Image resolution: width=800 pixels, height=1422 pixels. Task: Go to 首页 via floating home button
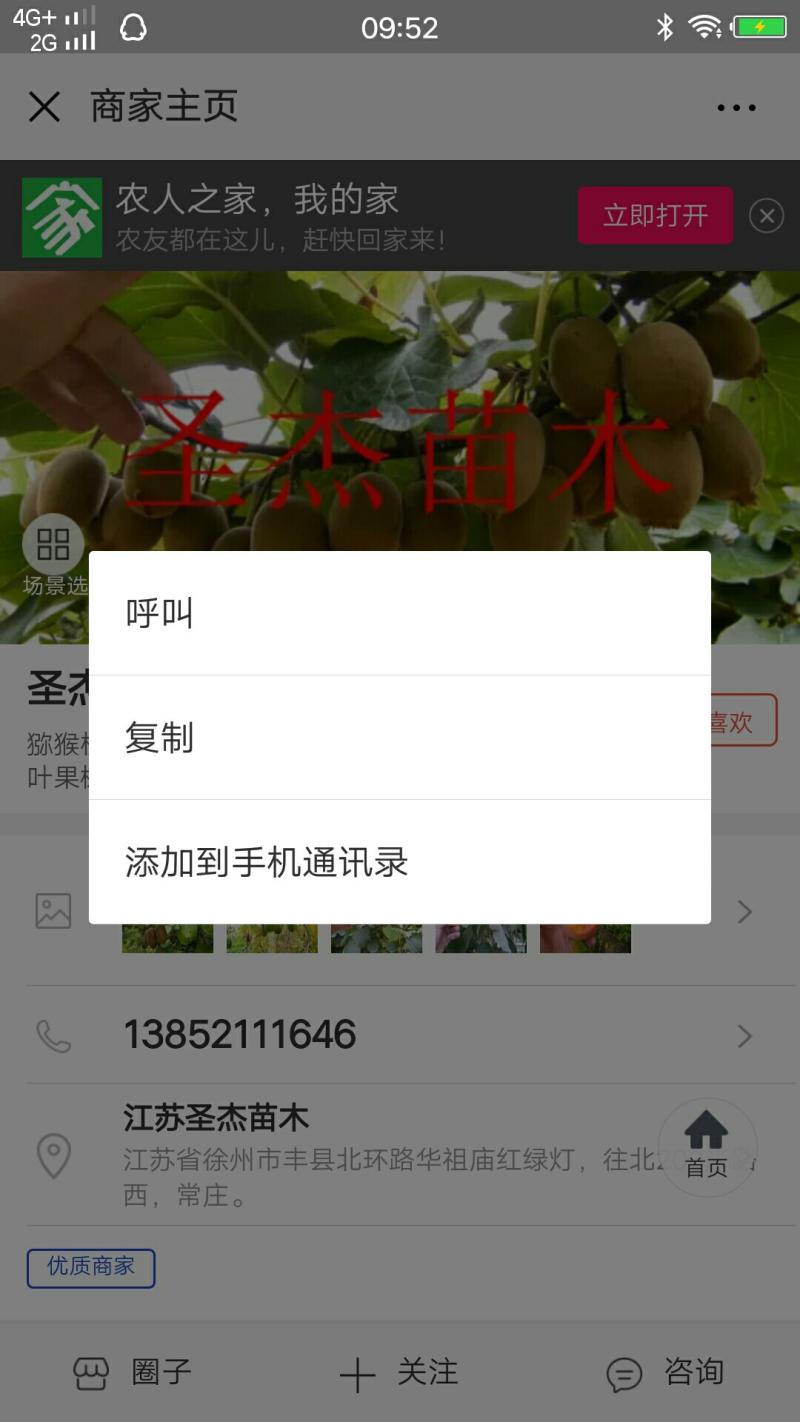pos(707,1147)
